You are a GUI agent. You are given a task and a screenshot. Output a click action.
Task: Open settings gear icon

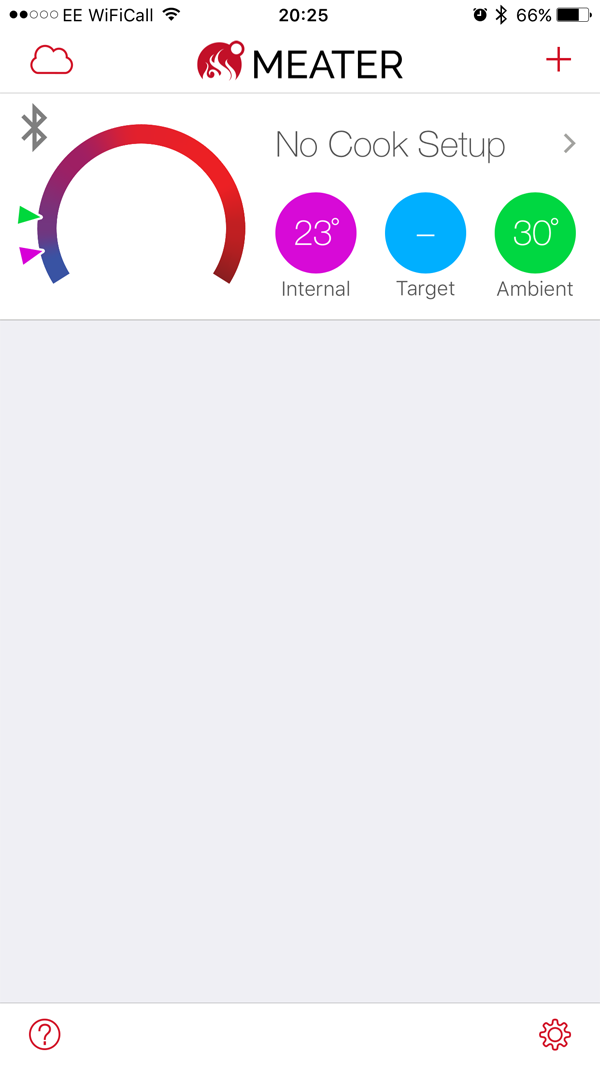555,1034
